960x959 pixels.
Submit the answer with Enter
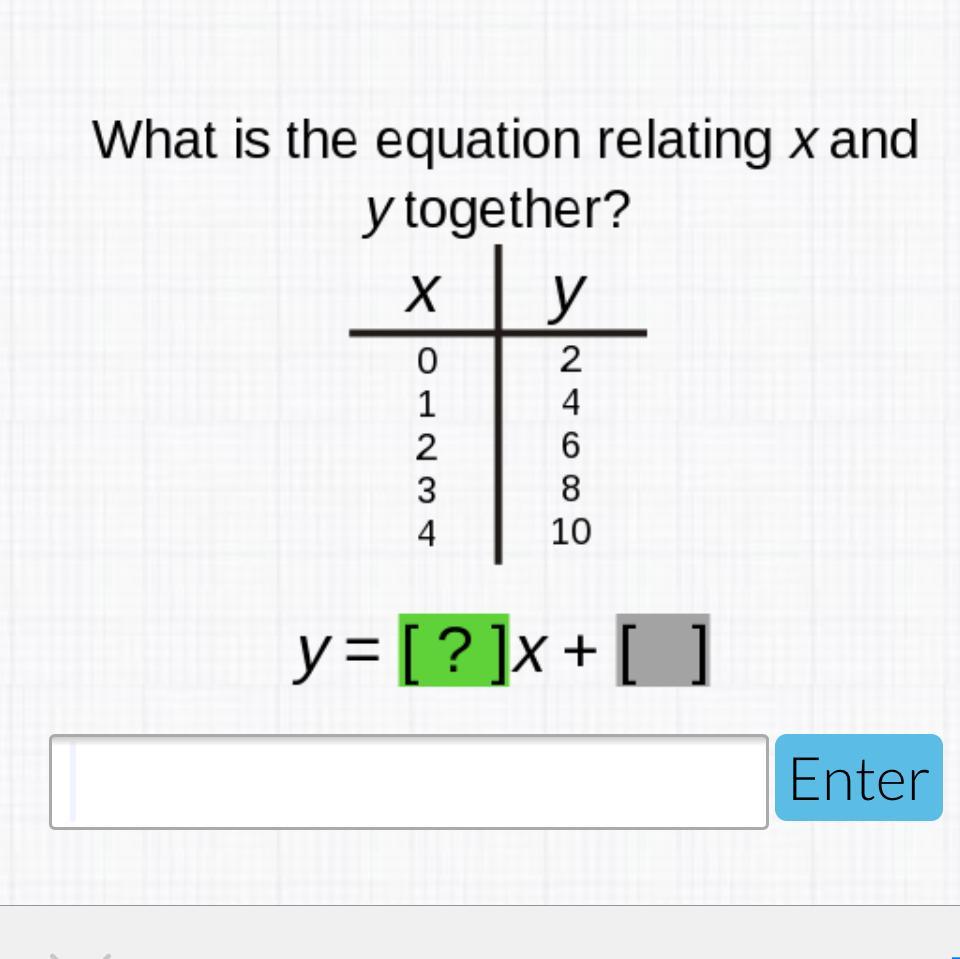click(858, 778)
